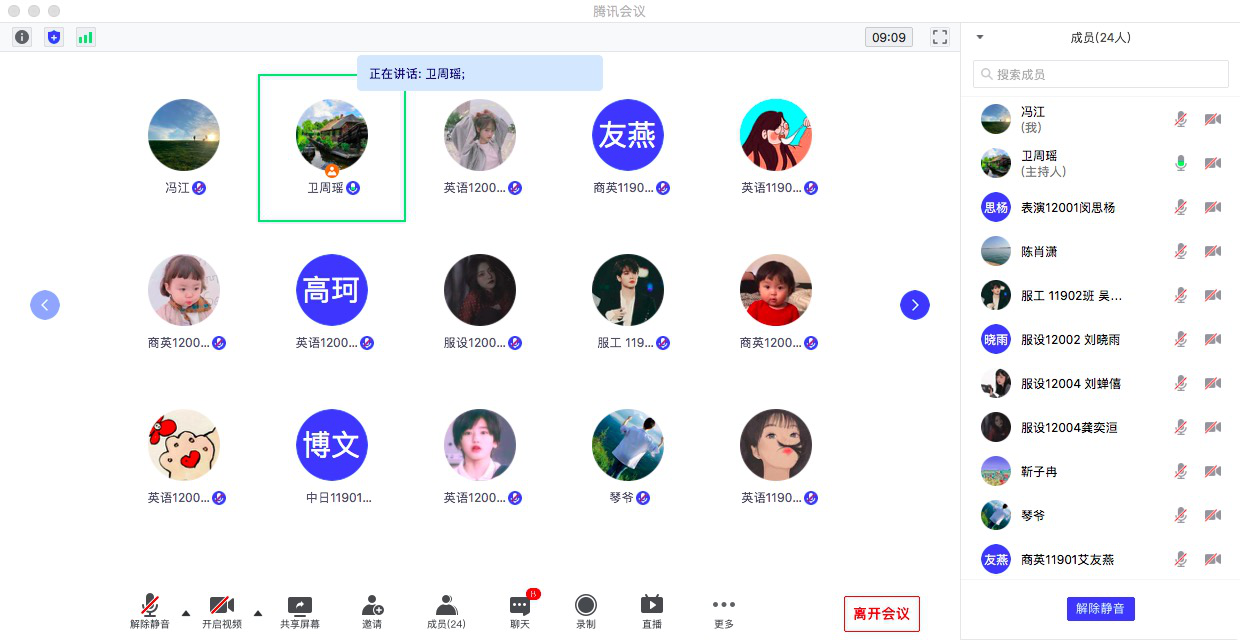
Task: Open the security shield icon
Action: tap(54, 37)
